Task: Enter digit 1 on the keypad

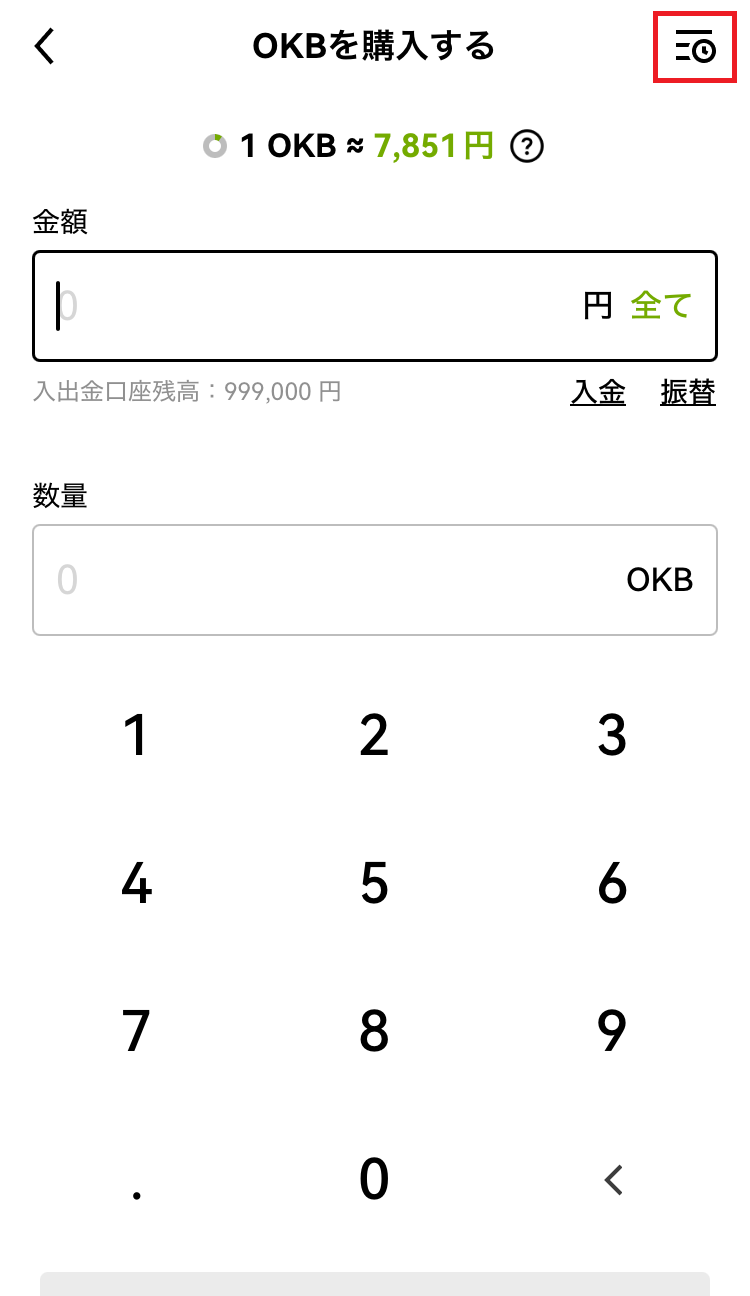Action: point(136,736)
